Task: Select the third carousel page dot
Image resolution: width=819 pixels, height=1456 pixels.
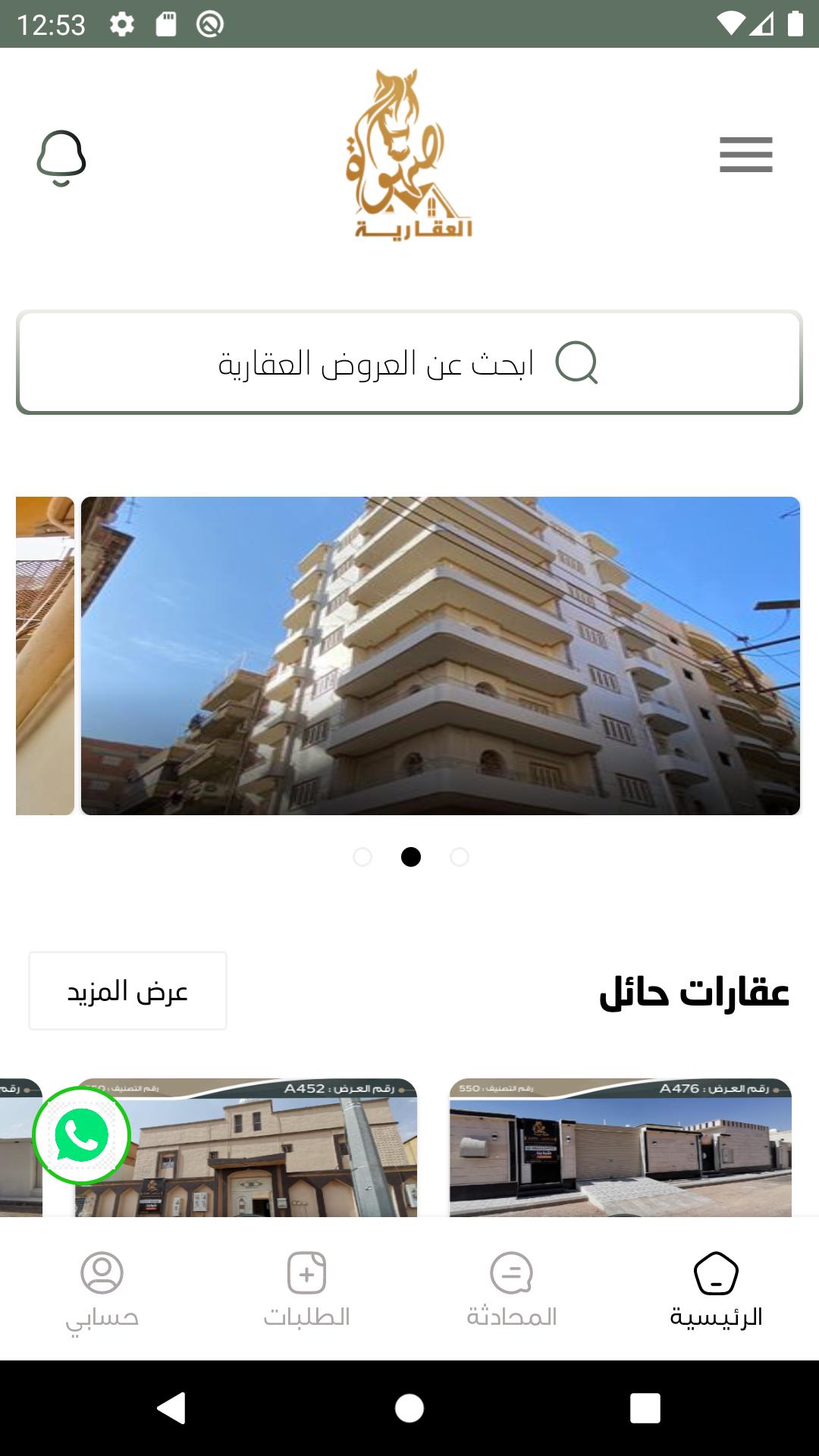Action: click(460, 857)
